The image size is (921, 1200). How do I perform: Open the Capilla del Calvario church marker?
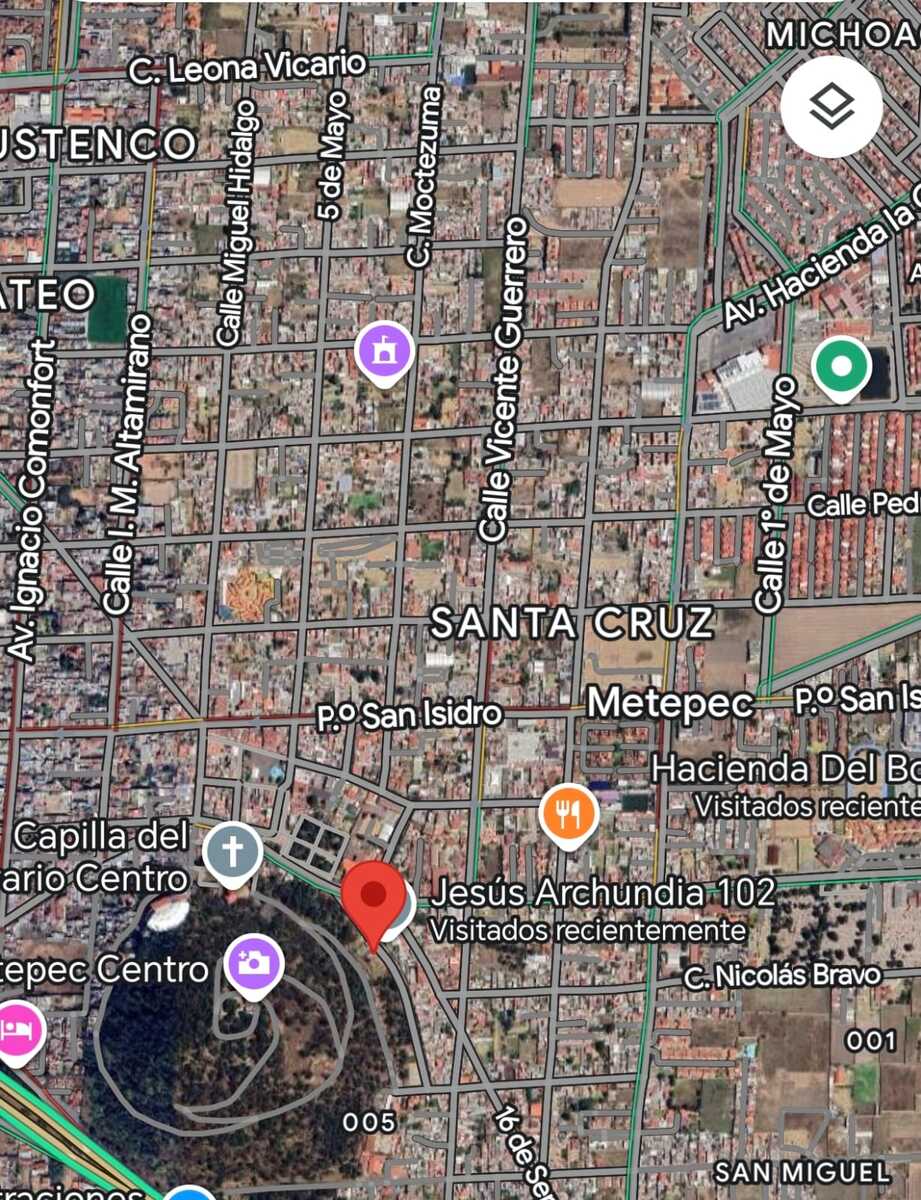(x=232, y=854)
